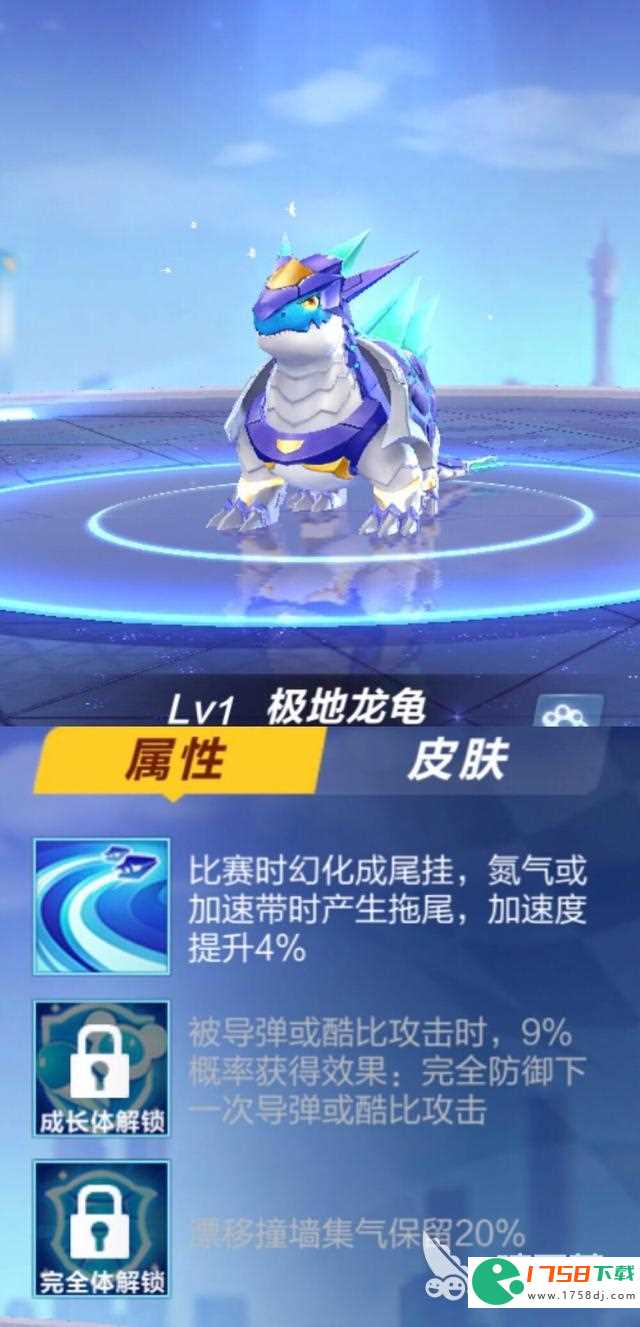Tap the paw icon beside 极地龙龟
Image resolution: width=640 pixels, height=1327 pixels.
coord(567,711)
